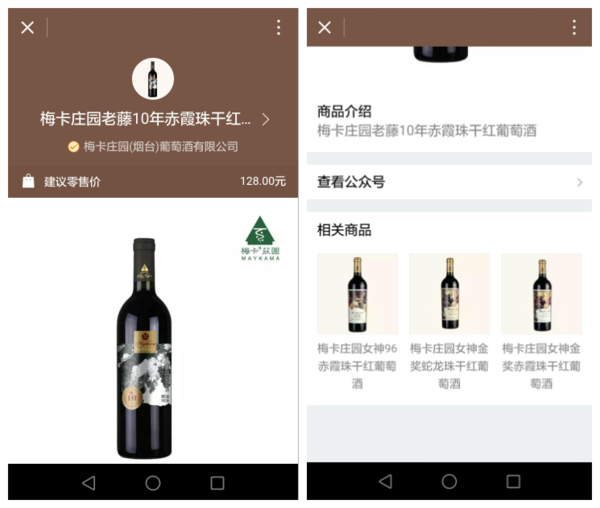The width and height of the screenshot is (600, 508).
Task: Open the 查看公众号 row
Action: [448, 182]
